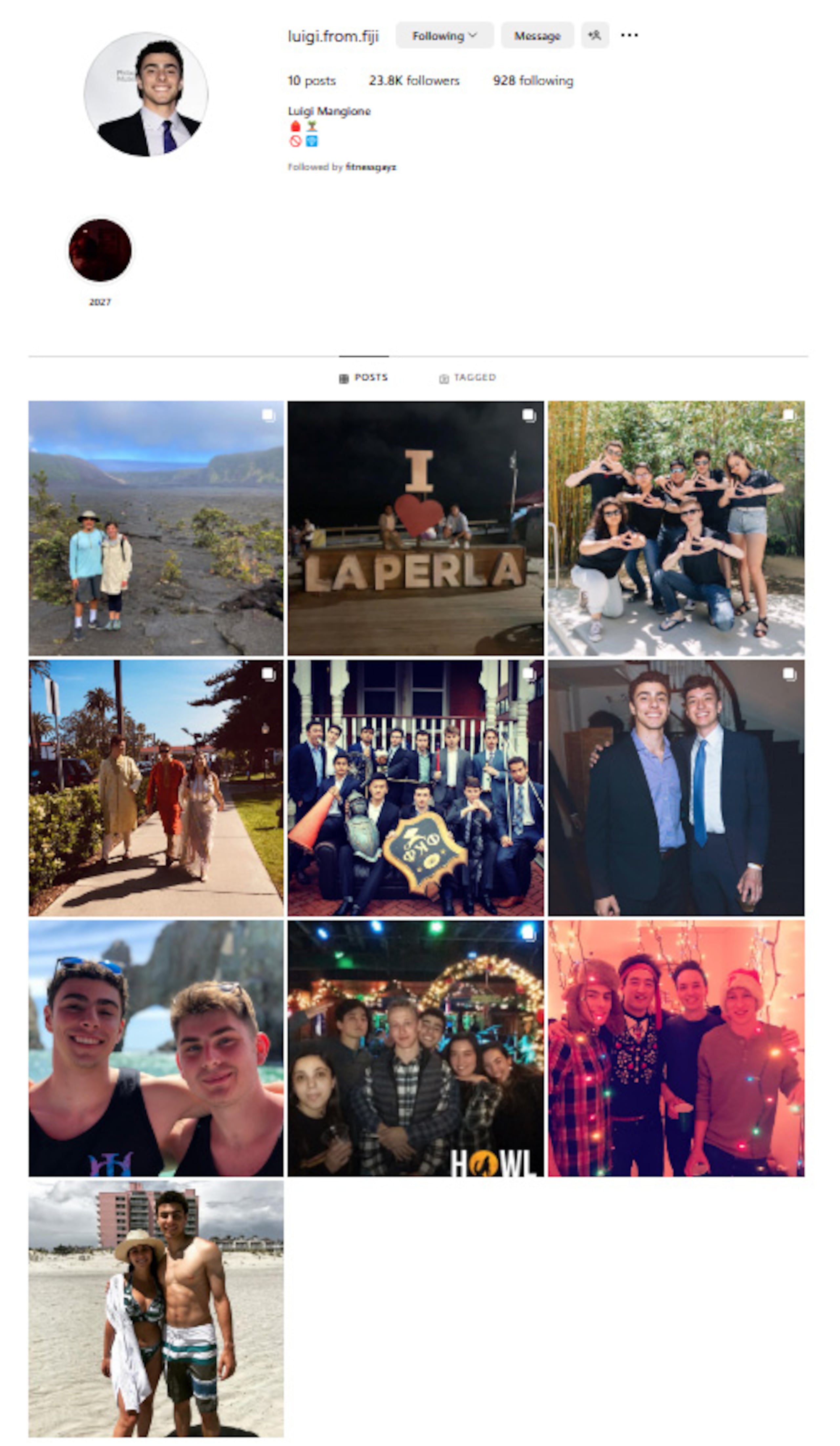Open the palm-lined sidewalk walking post

(x=156, y=788)
